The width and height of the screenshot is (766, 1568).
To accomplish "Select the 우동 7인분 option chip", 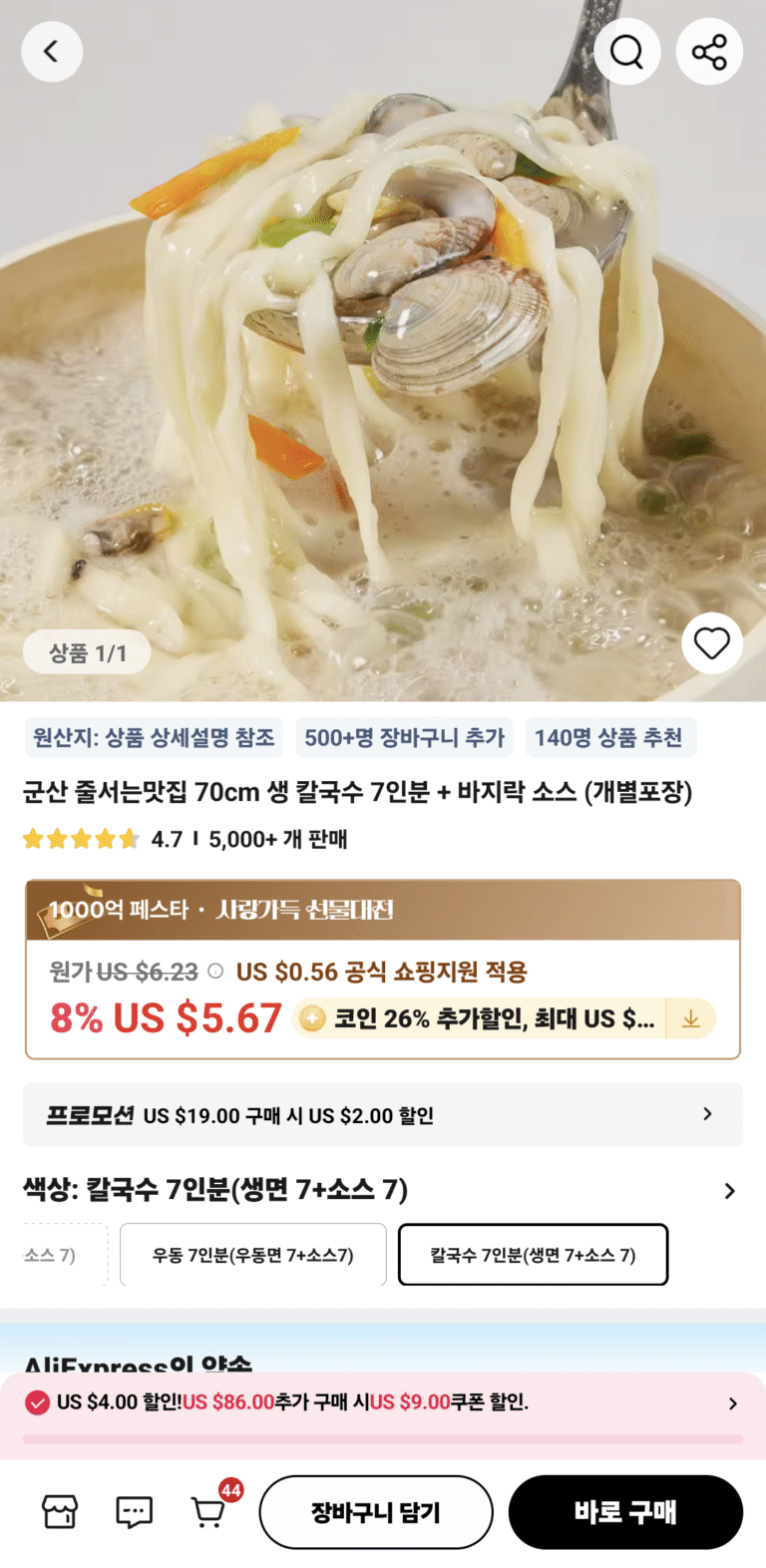I will (x=252, y=1255).
